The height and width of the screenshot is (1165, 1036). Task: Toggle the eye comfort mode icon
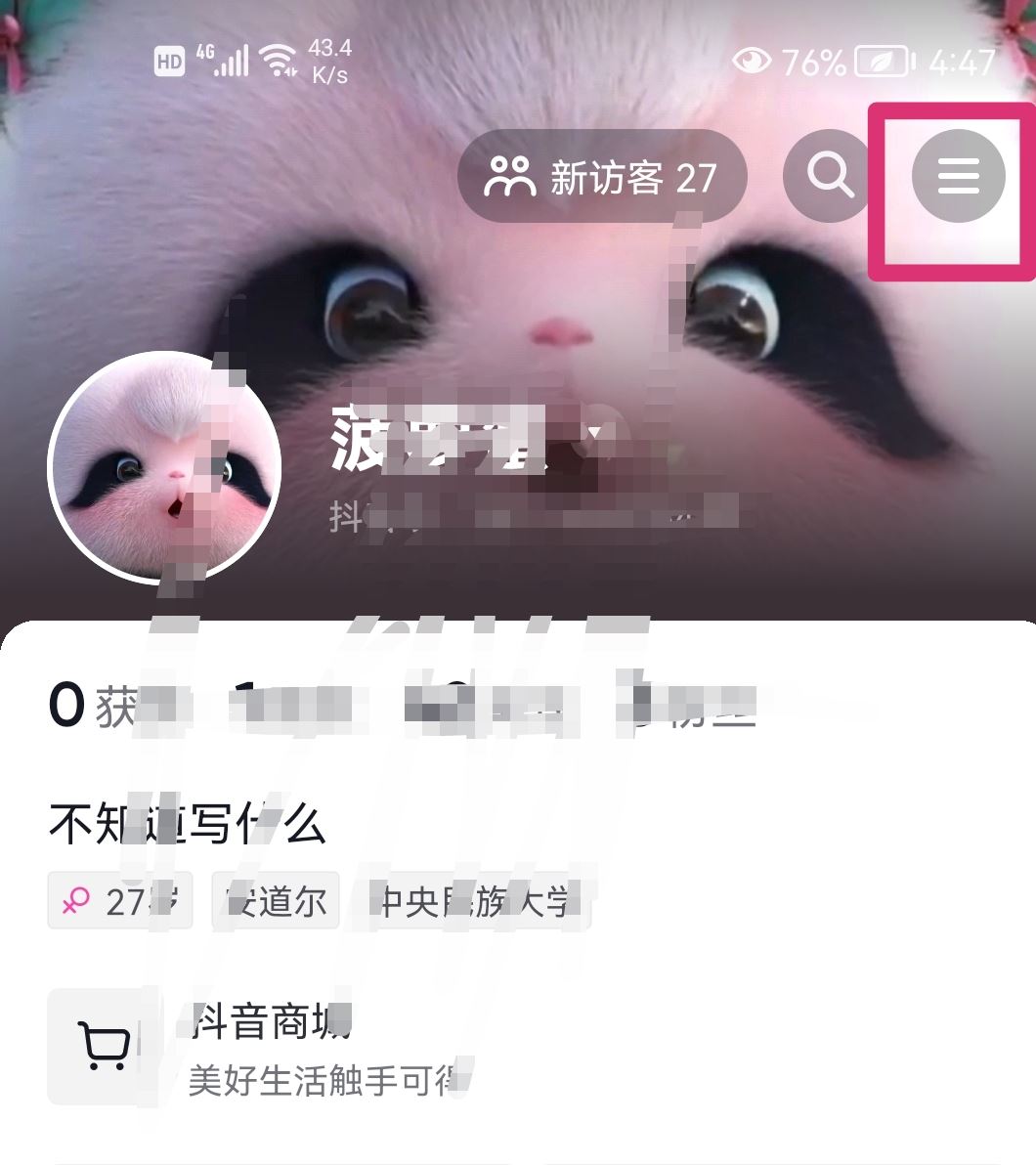[752, 62]
